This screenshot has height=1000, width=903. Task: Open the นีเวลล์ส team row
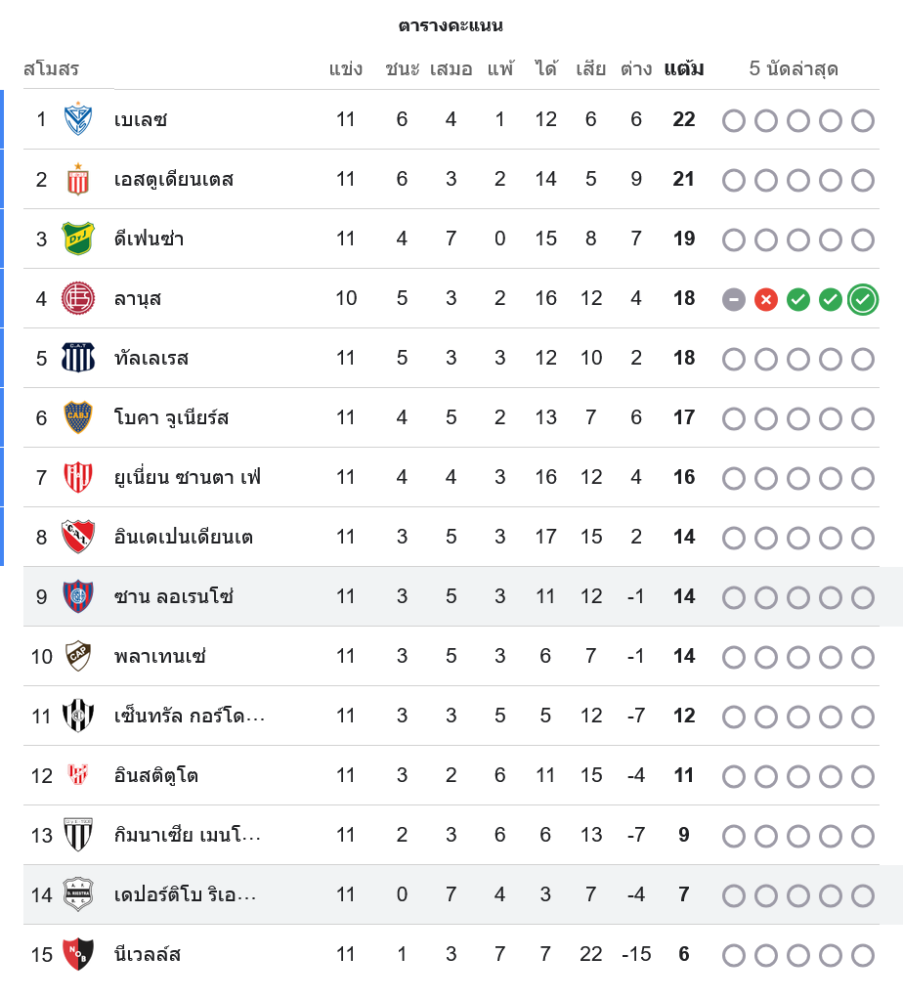coord(147,955)
